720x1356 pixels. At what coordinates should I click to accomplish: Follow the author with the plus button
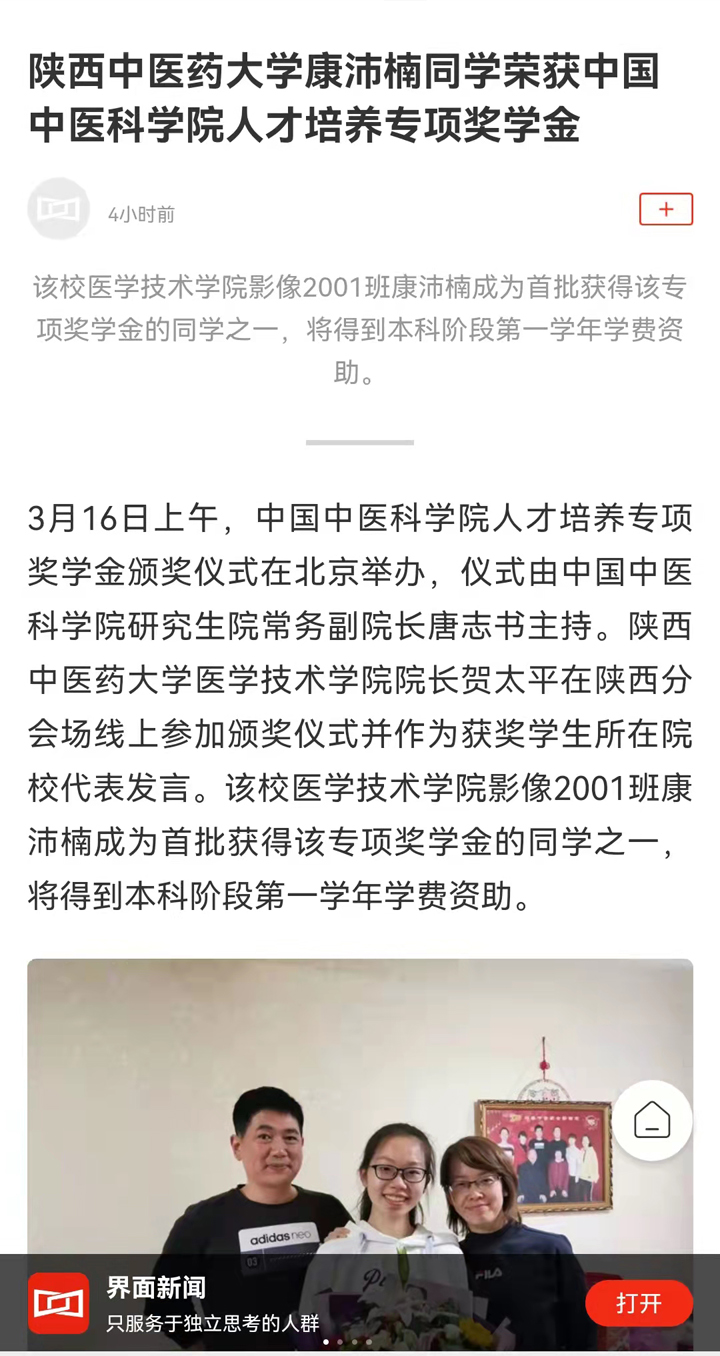666,210
